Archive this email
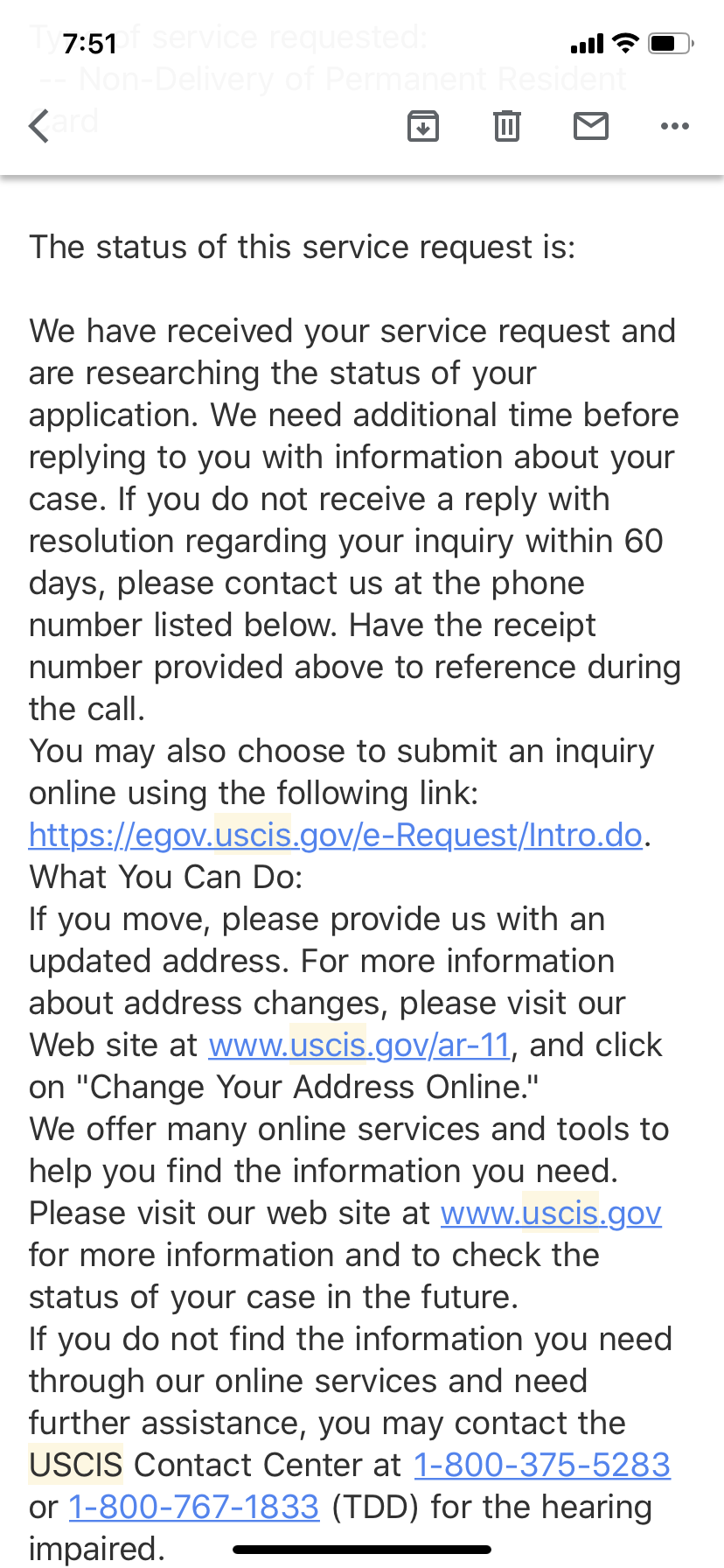Screen dimensions: 724x1568 [423, 126]
